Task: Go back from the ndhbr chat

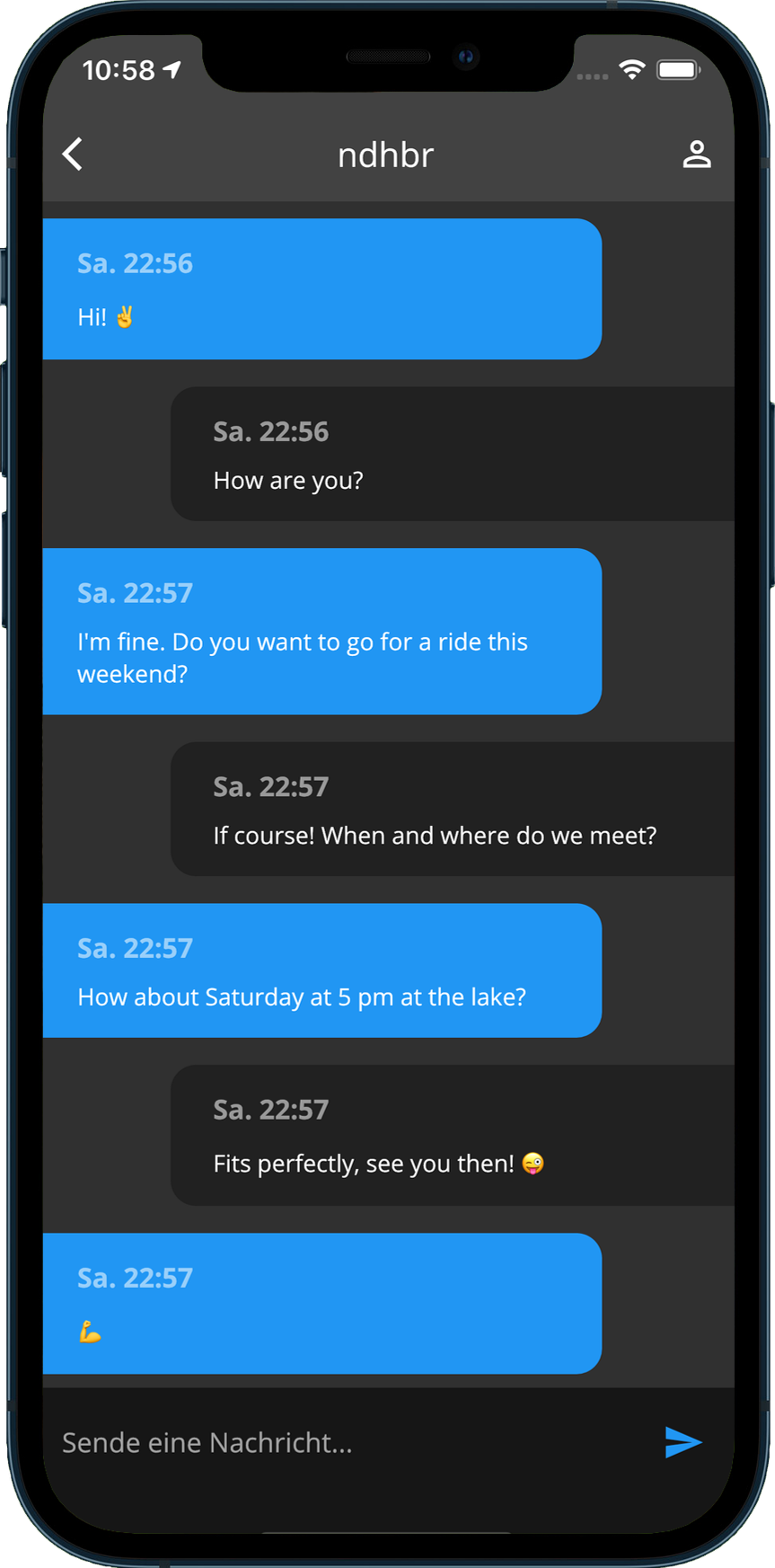Action: (73, 155)
